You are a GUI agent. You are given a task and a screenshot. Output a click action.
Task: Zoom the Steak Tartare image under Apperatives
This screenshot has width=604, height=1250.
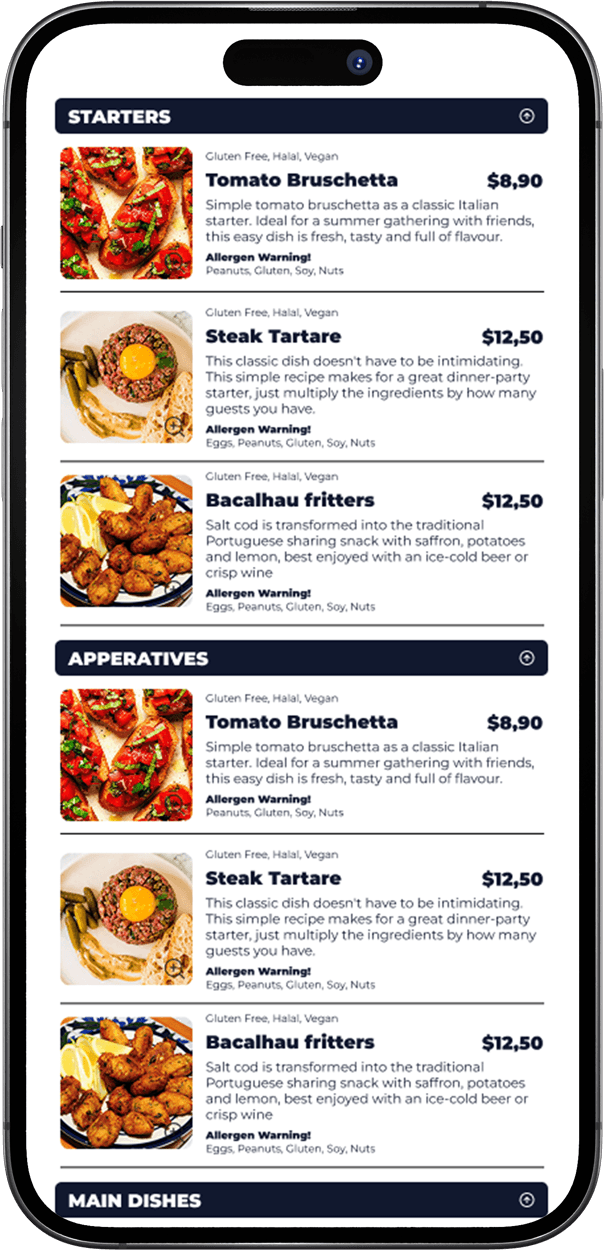click(x=175, y=968)
